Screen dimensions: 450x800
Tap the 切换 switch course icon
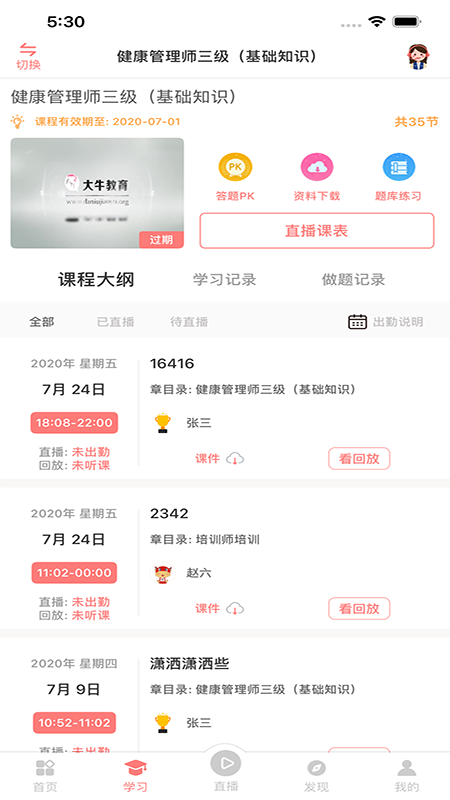[28, 56]
